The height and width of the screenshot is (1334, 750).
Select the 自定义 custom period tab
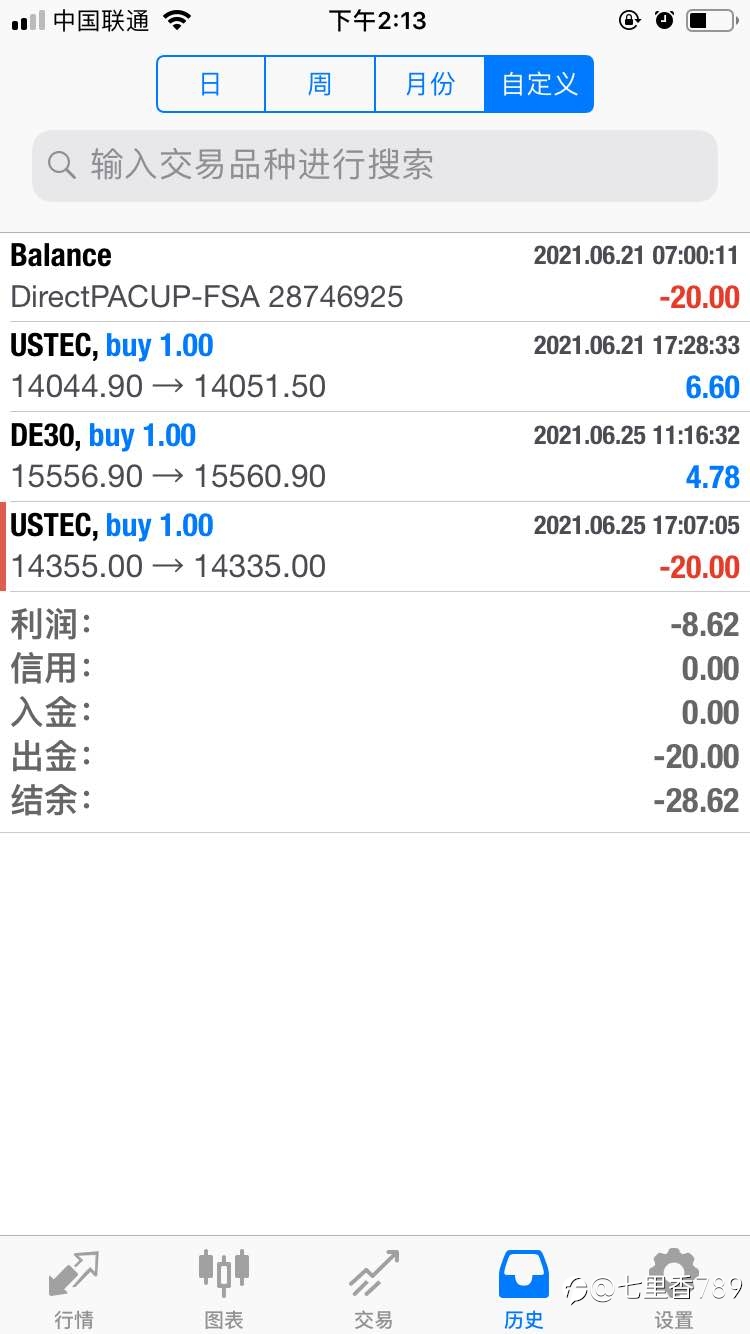point(539,84)
